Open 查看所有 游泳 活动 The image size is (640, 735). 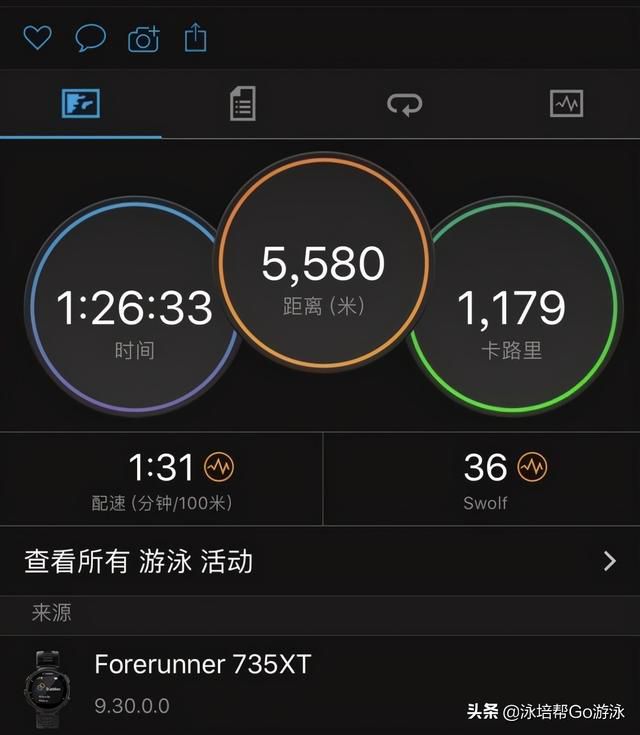[320, 561]
